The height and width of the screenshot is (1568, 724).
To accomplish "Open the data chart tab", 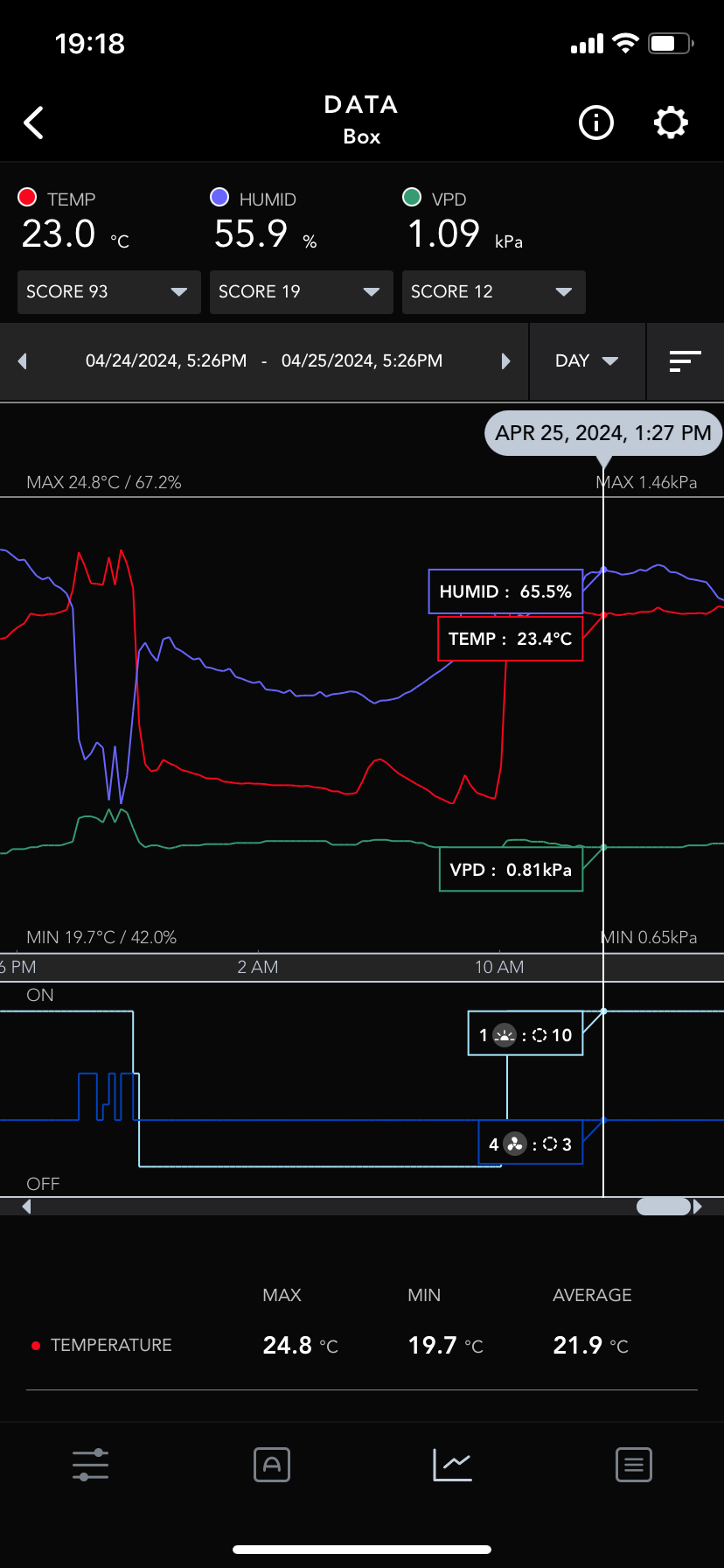I will click(x=452, y=1464).
